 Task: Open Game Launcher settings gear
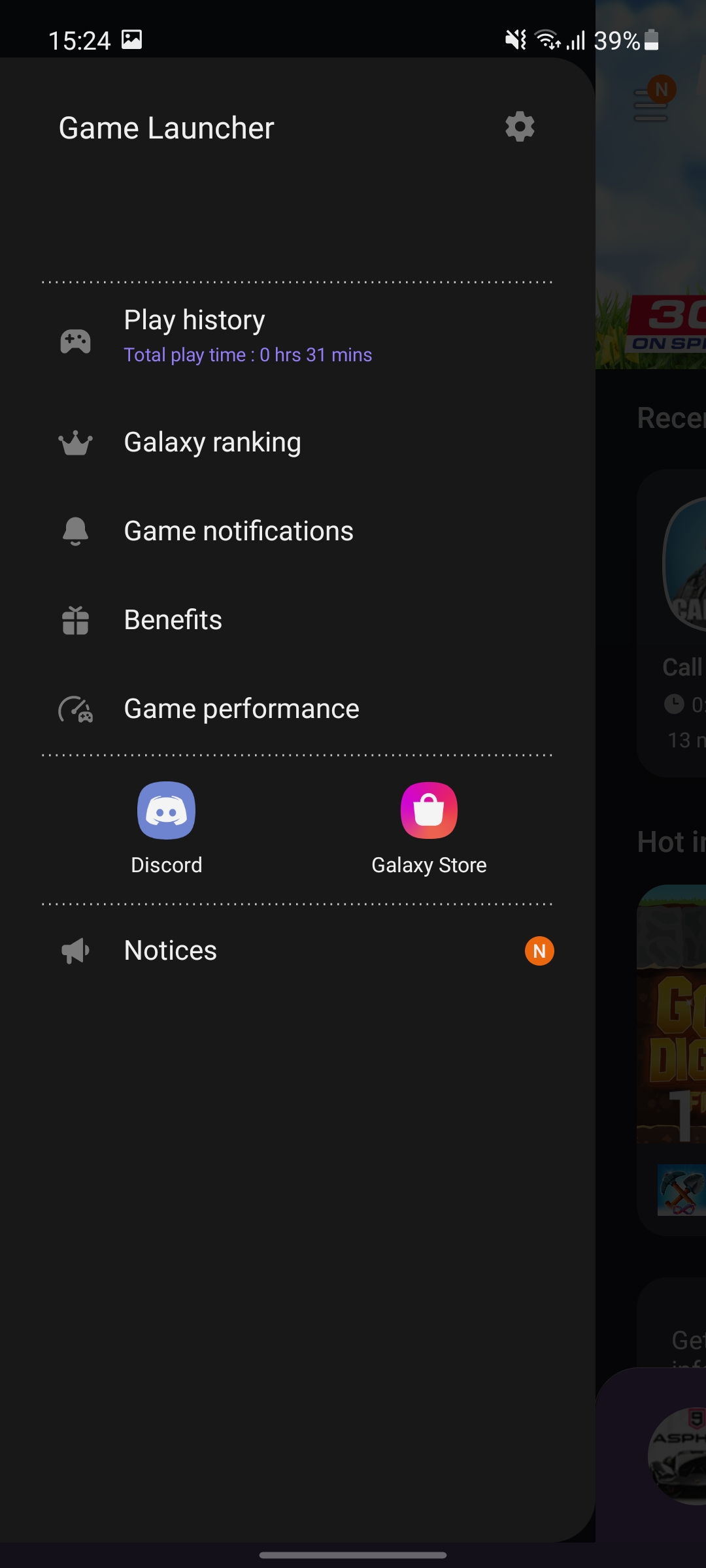[520, 127]
